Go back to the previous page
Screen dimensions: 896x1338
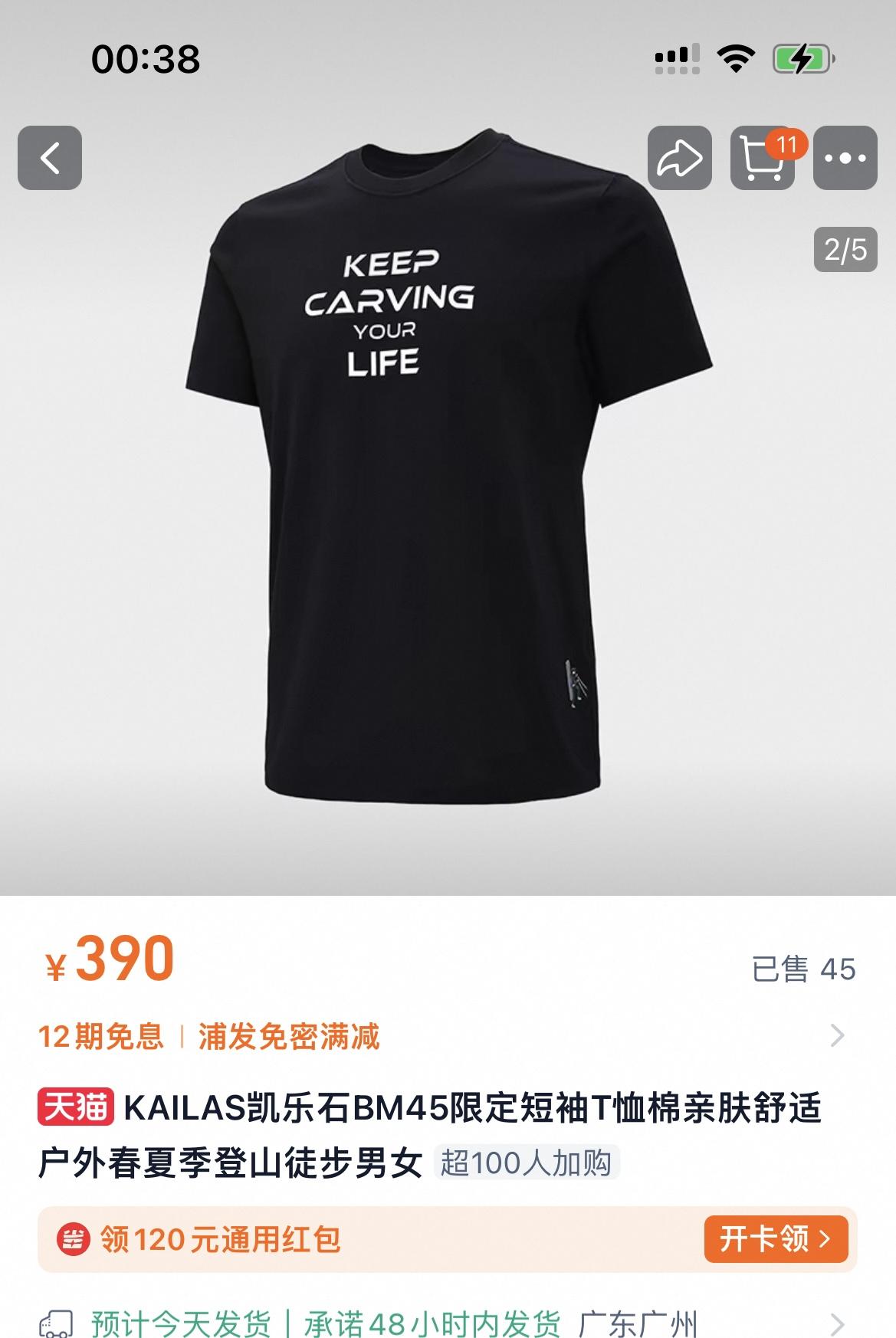pos(50,158)
